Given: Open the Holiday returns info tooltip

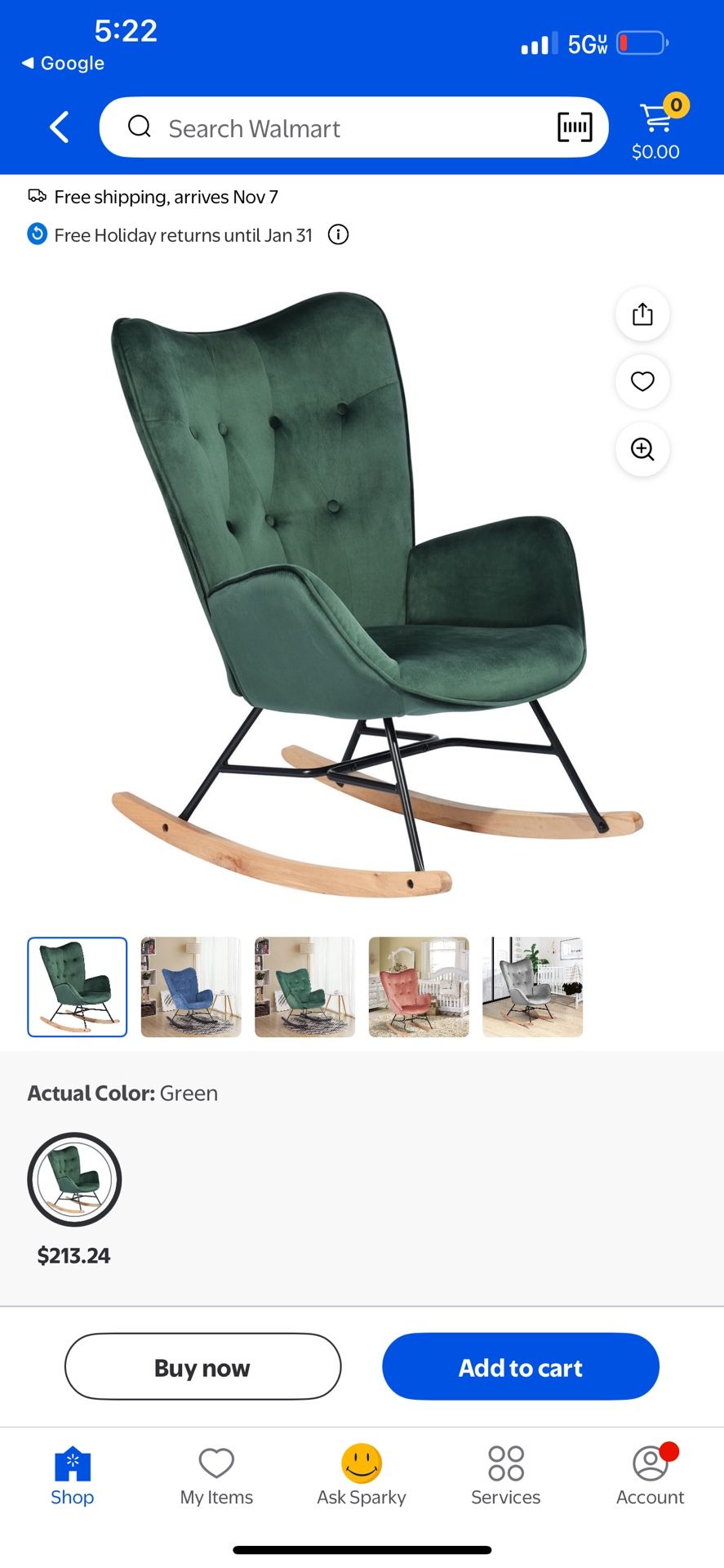Looking at the screenshot, I should 338,234.
